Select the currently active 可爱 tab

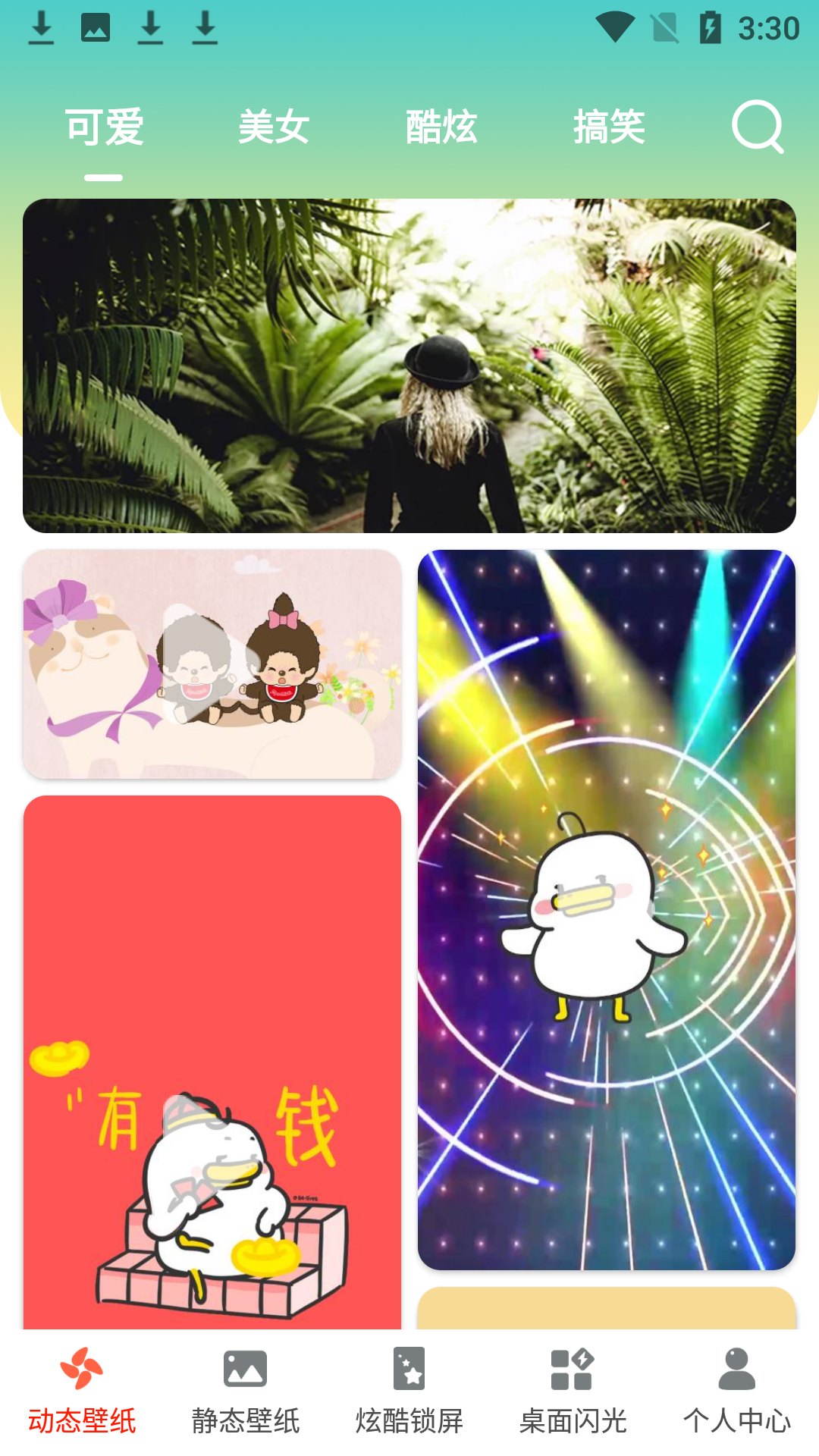tap(104, 127)
